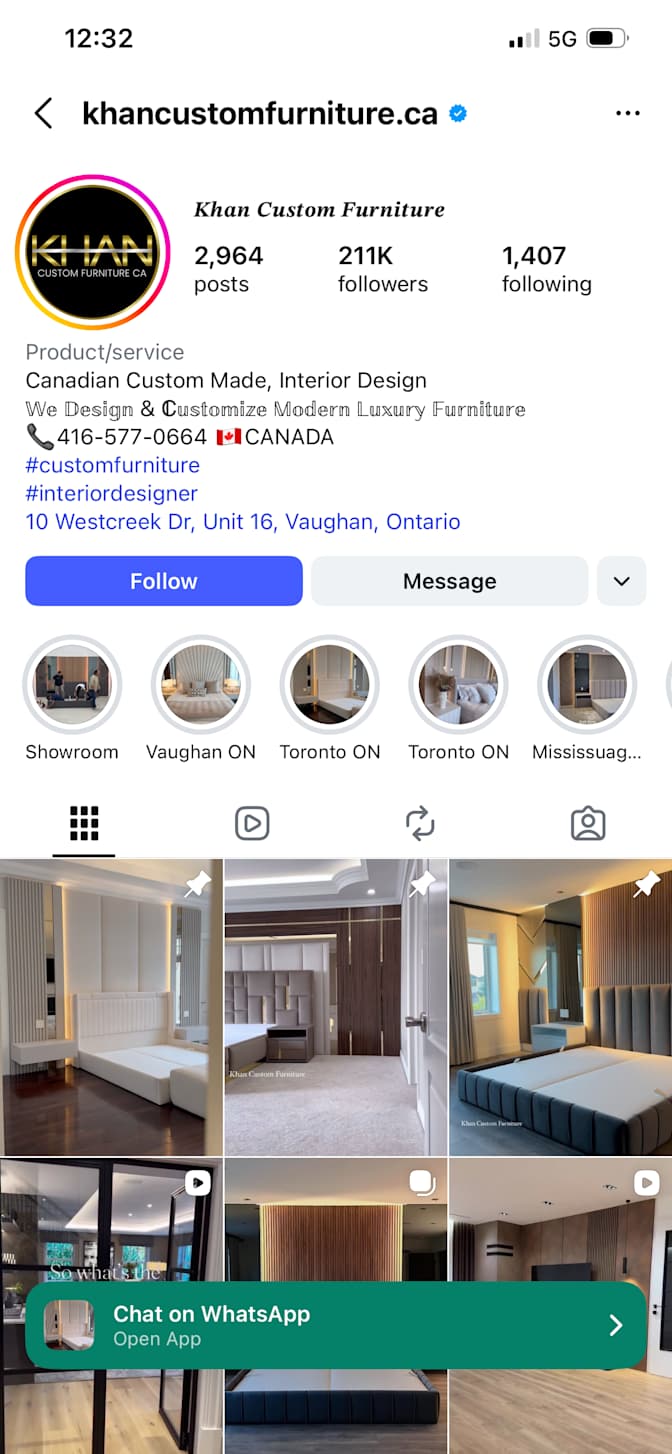672x1454 pixels.
Task: Open the Vaughan ON story highlight
Action: point(201,685)
